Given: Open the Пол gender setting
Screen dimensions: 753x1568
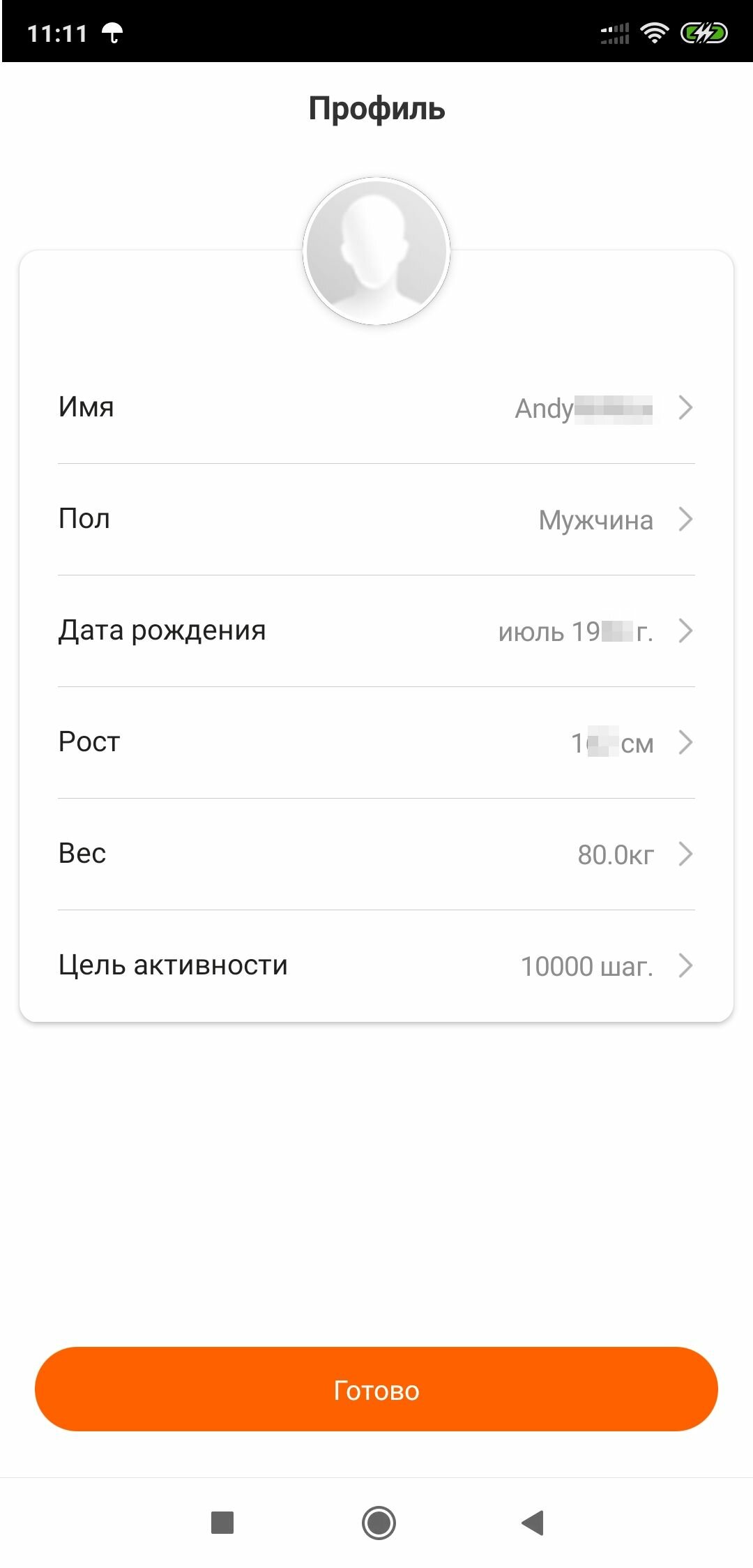Looking at the screenshot, I should point(376,520).
